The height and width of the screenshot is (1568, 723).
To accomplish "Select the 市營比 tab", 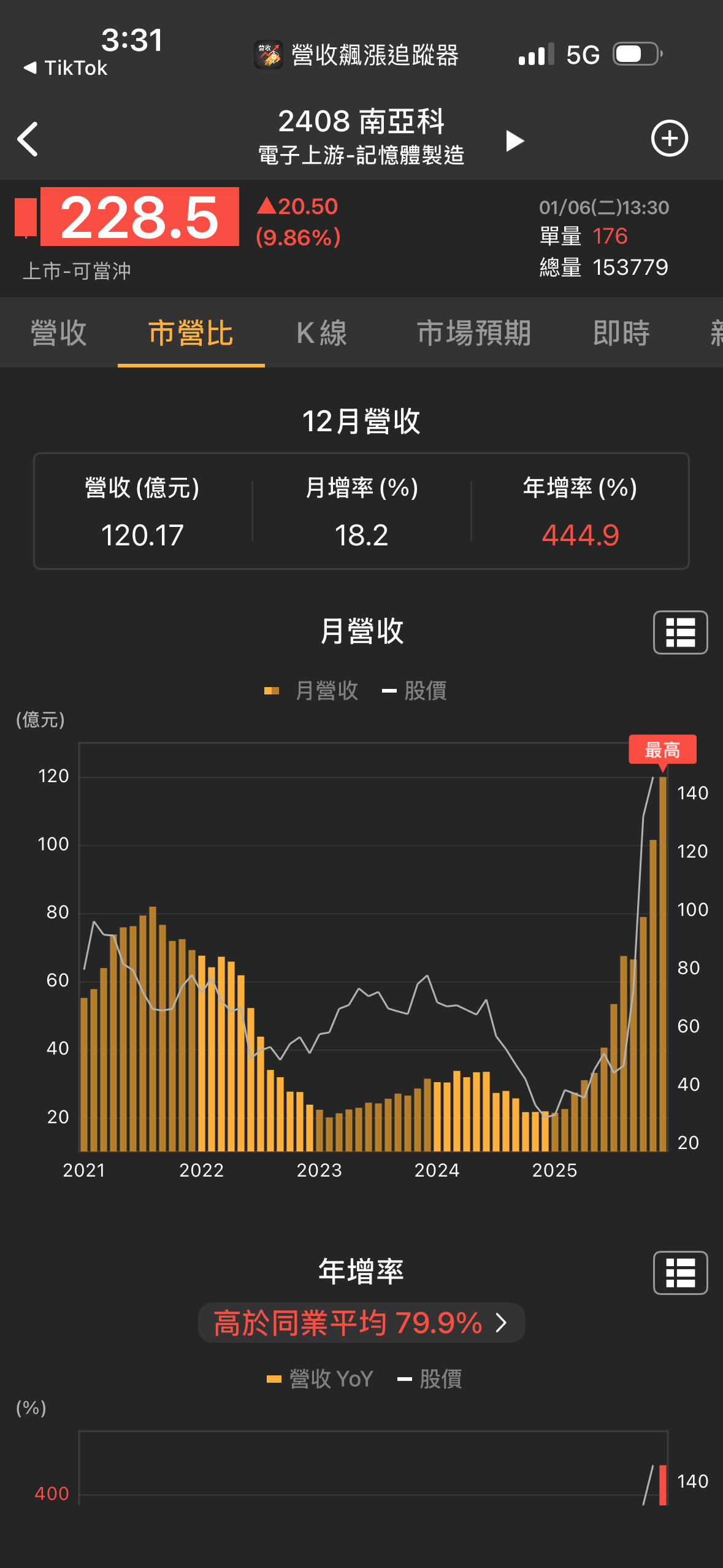I will click(x=191, y=333).
